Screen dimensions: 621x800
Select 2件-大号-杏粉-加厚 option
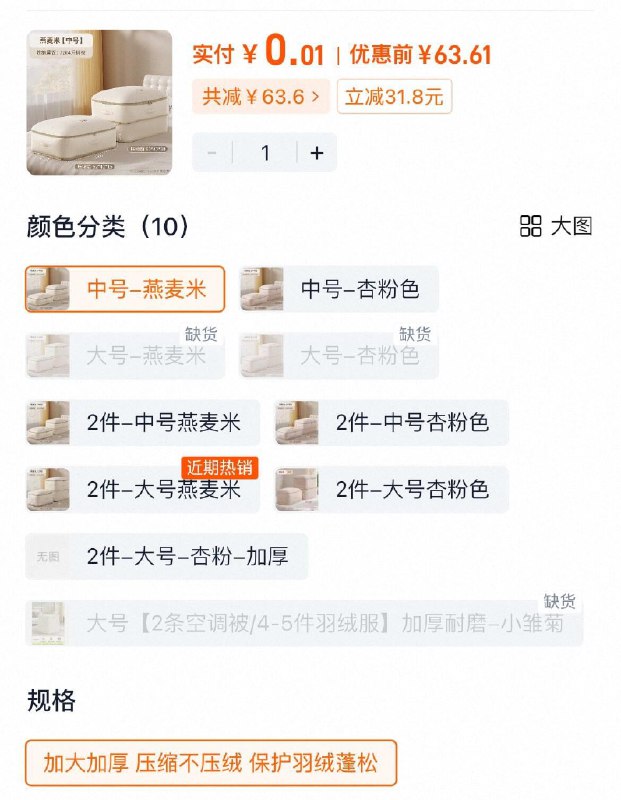[x=167, y=556]
